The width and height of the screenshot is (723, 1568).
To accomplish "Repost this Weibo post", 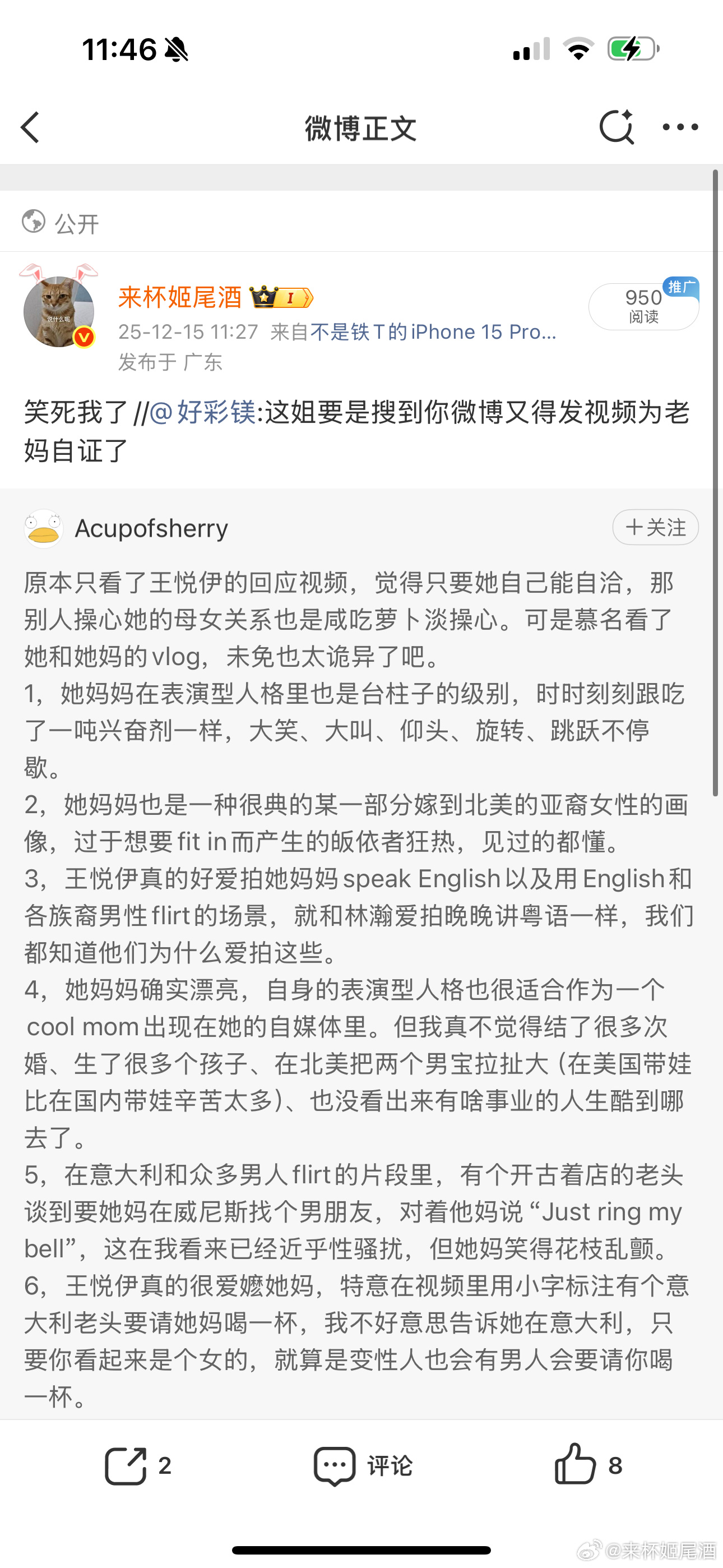I will pyautogui.click(x=137, y=1466).
